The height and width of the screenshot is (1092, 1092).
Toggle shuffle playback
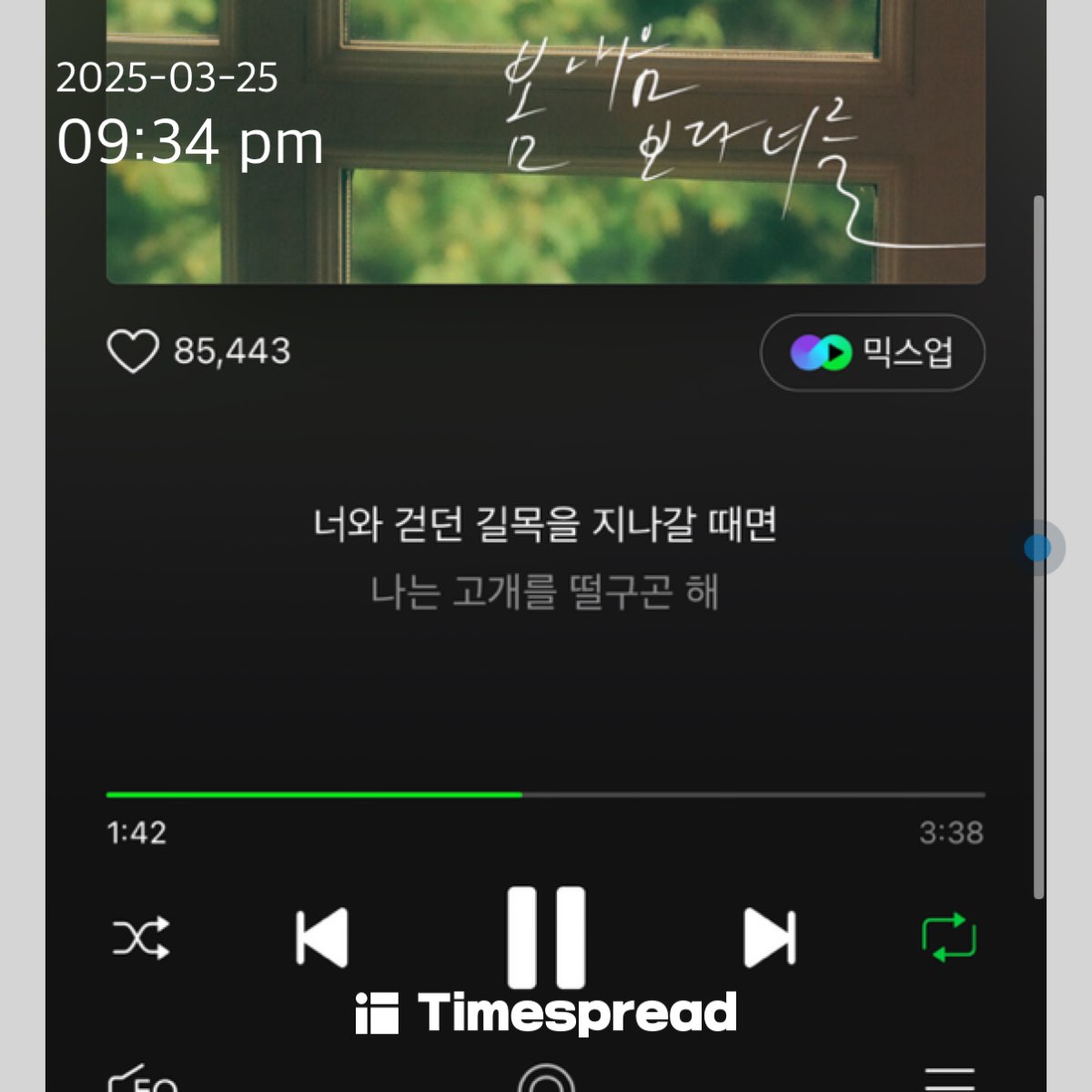pyautogui.click(x=141, y=938)
